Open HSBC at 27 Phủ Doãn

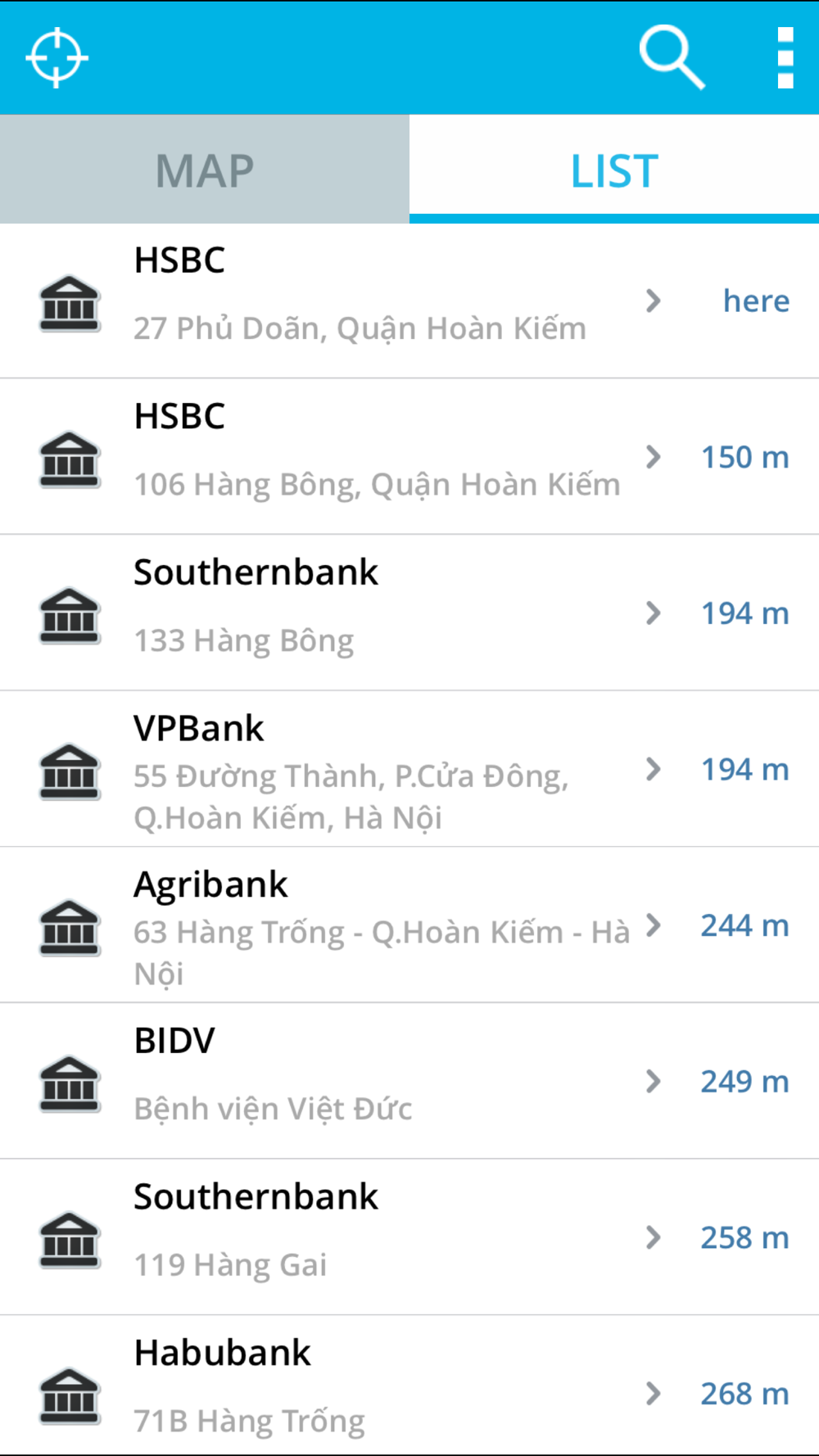click(x=409, y=301)
